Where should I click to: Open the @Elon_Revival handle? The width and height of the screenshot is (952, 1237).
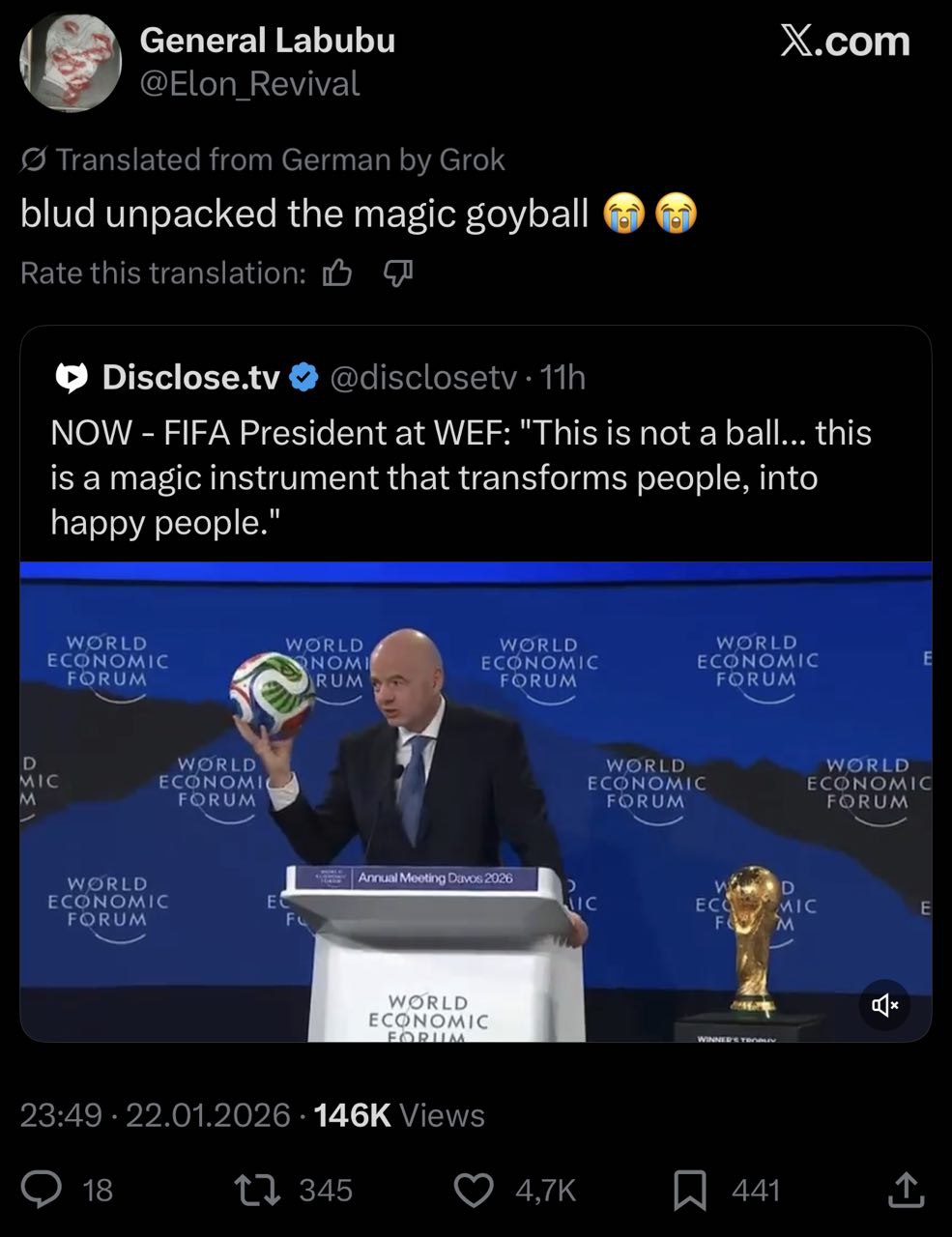coord(249,84)
